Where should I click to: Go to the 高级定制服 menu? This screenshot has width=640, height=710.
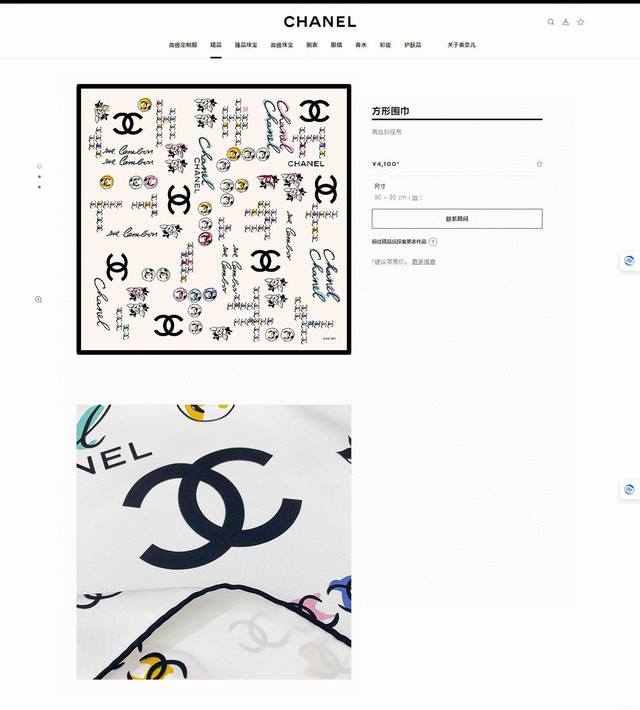(183, 45)
